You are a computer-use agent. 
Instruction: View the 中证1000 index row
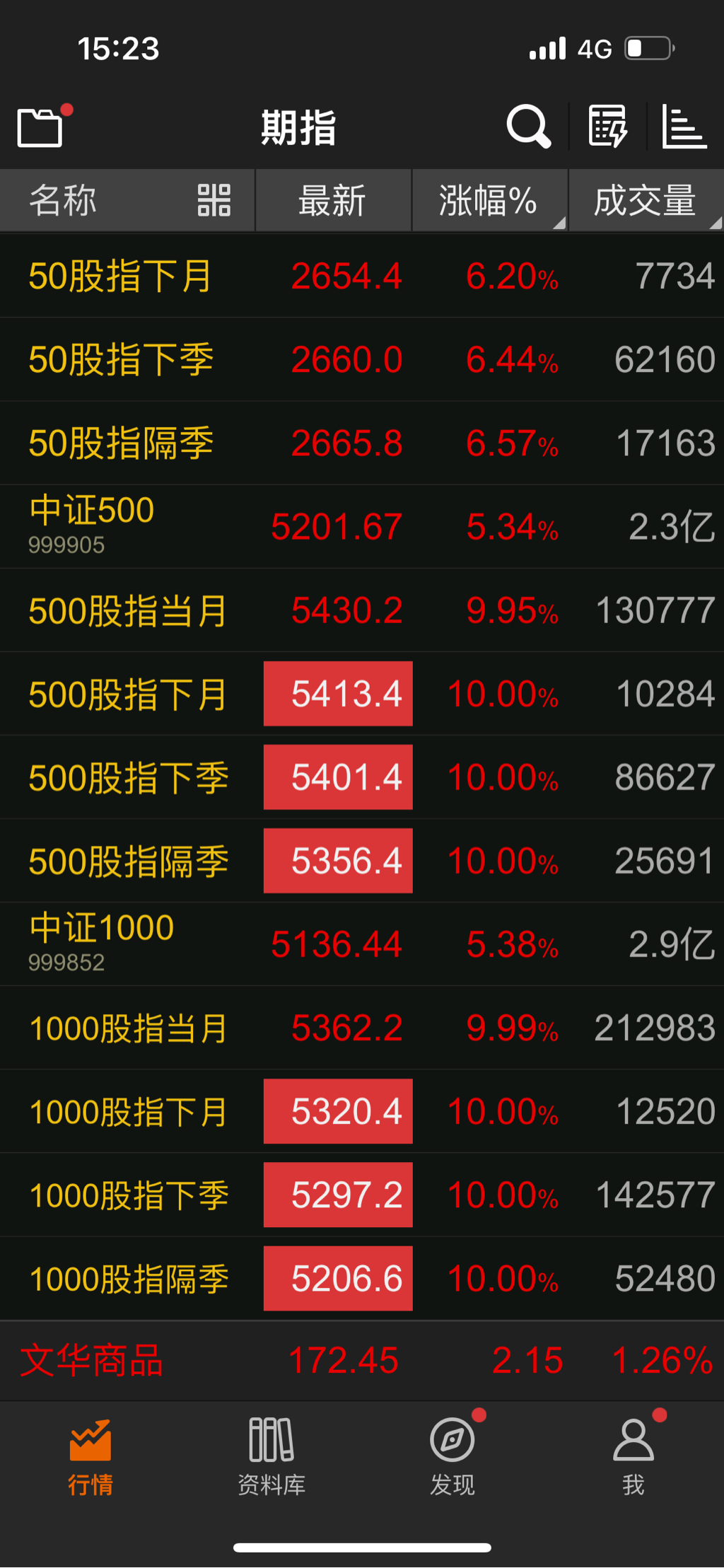(x=362, y=943)
